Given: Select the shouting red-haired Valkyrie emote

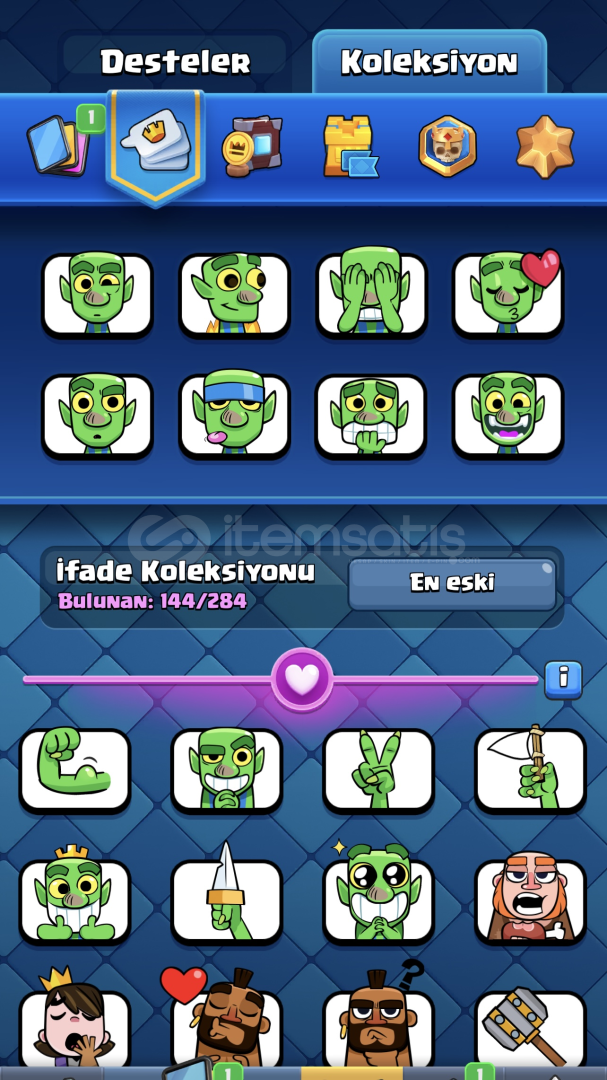Looking at the screenshot, I should click(530, 900).
